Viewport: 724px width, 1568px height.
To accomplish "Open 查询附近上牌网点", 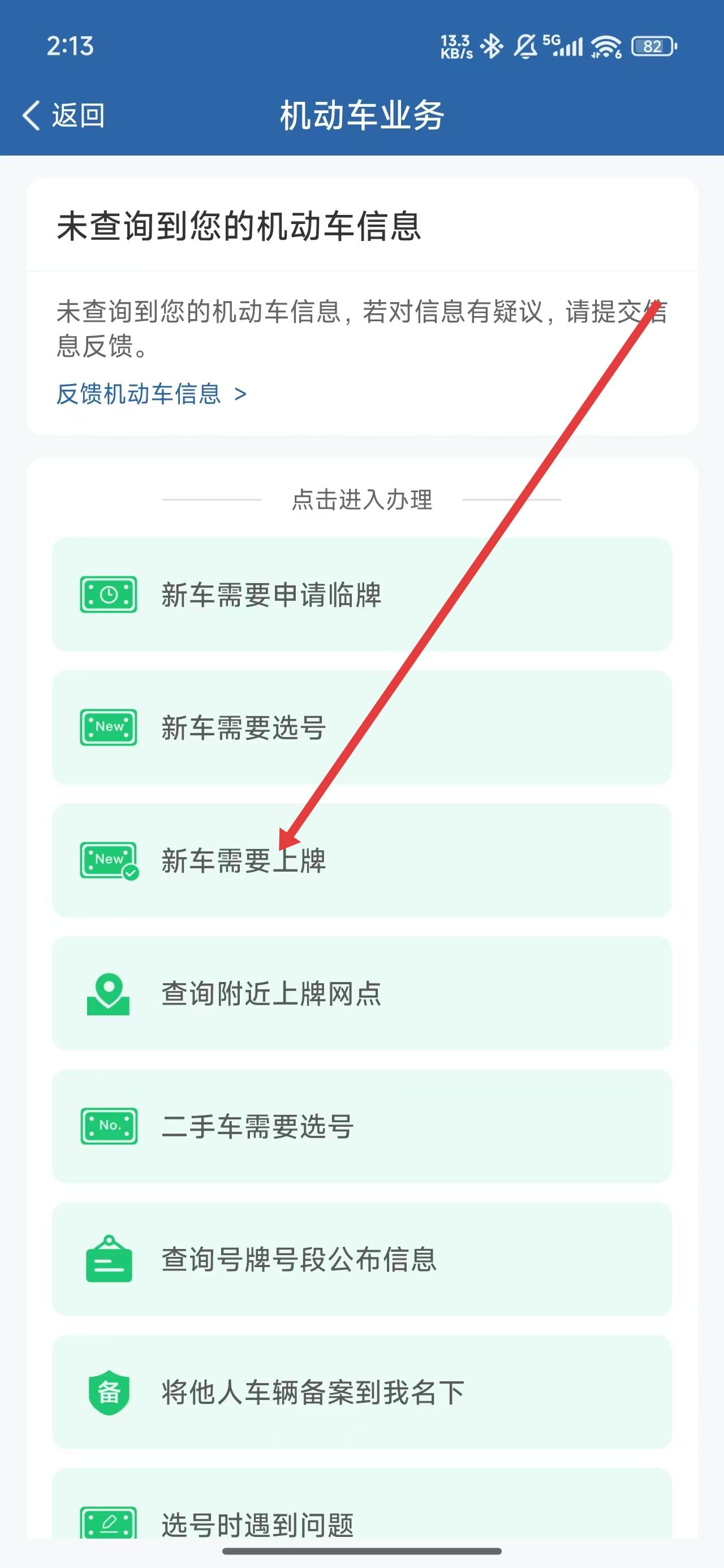I will tap(361, 993).
